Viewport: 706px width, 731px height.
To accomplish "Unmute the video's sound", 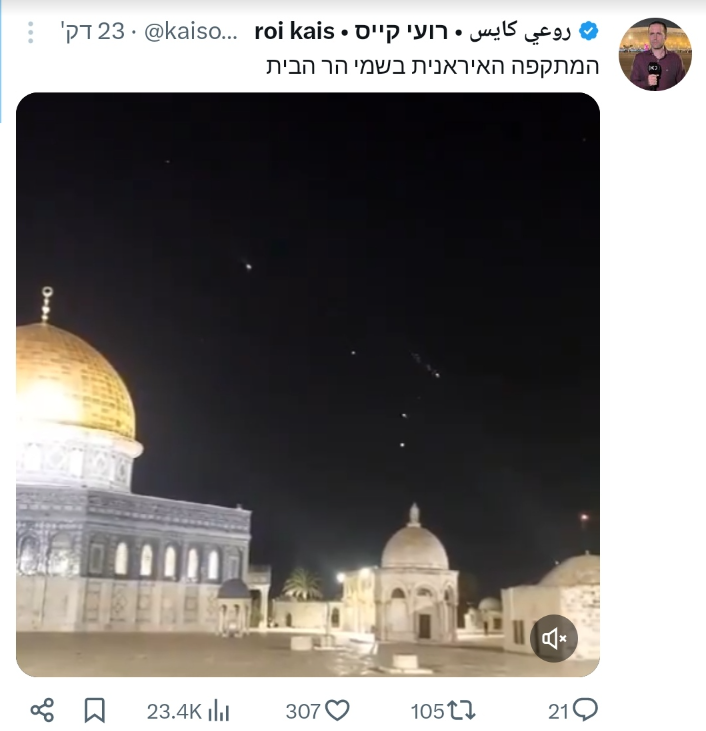I will tap(554, 638).
